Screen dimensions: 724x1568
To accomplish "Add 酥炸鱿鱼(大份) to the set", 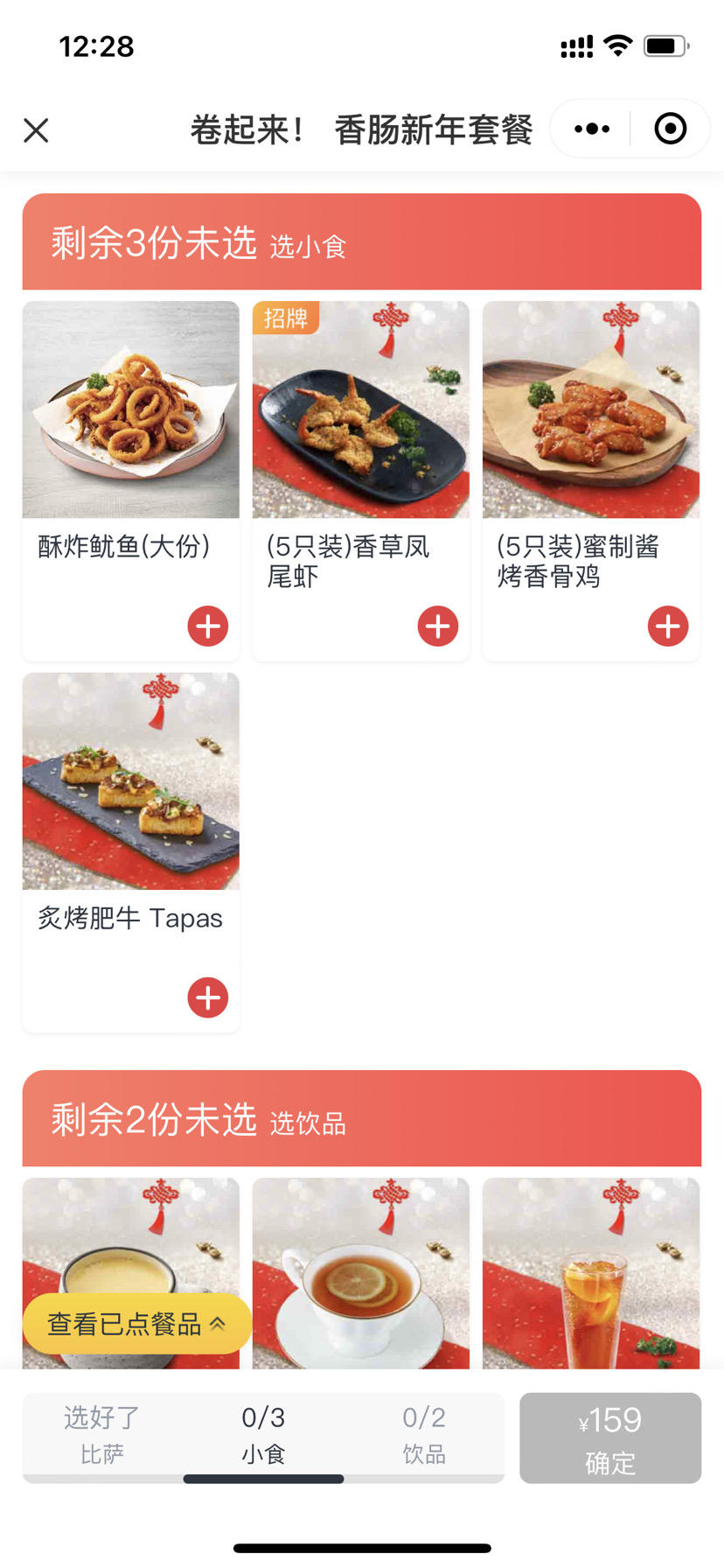I will [207, 626].
